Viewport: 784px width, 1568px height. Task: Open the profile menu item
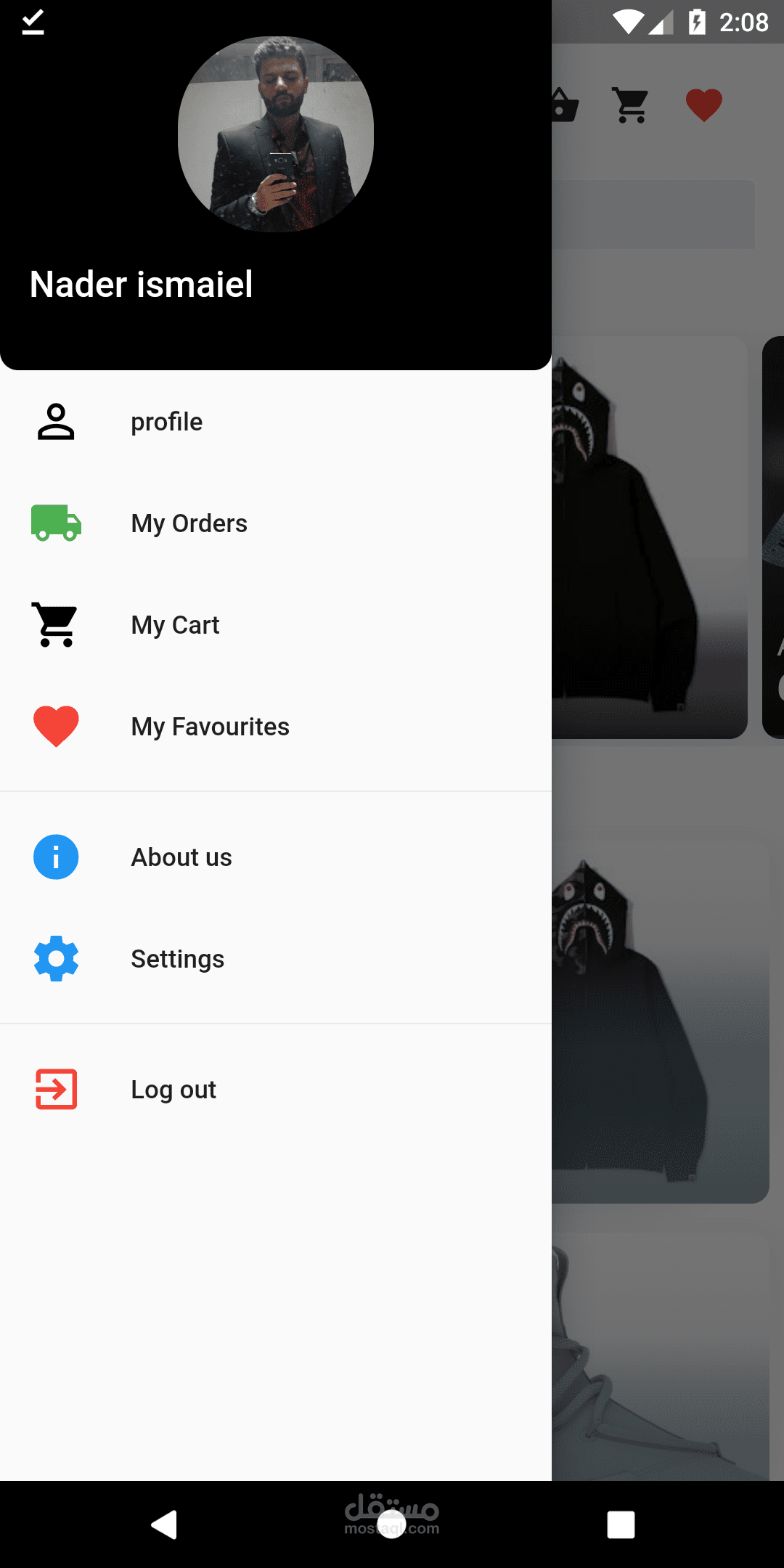pos(167,422)
